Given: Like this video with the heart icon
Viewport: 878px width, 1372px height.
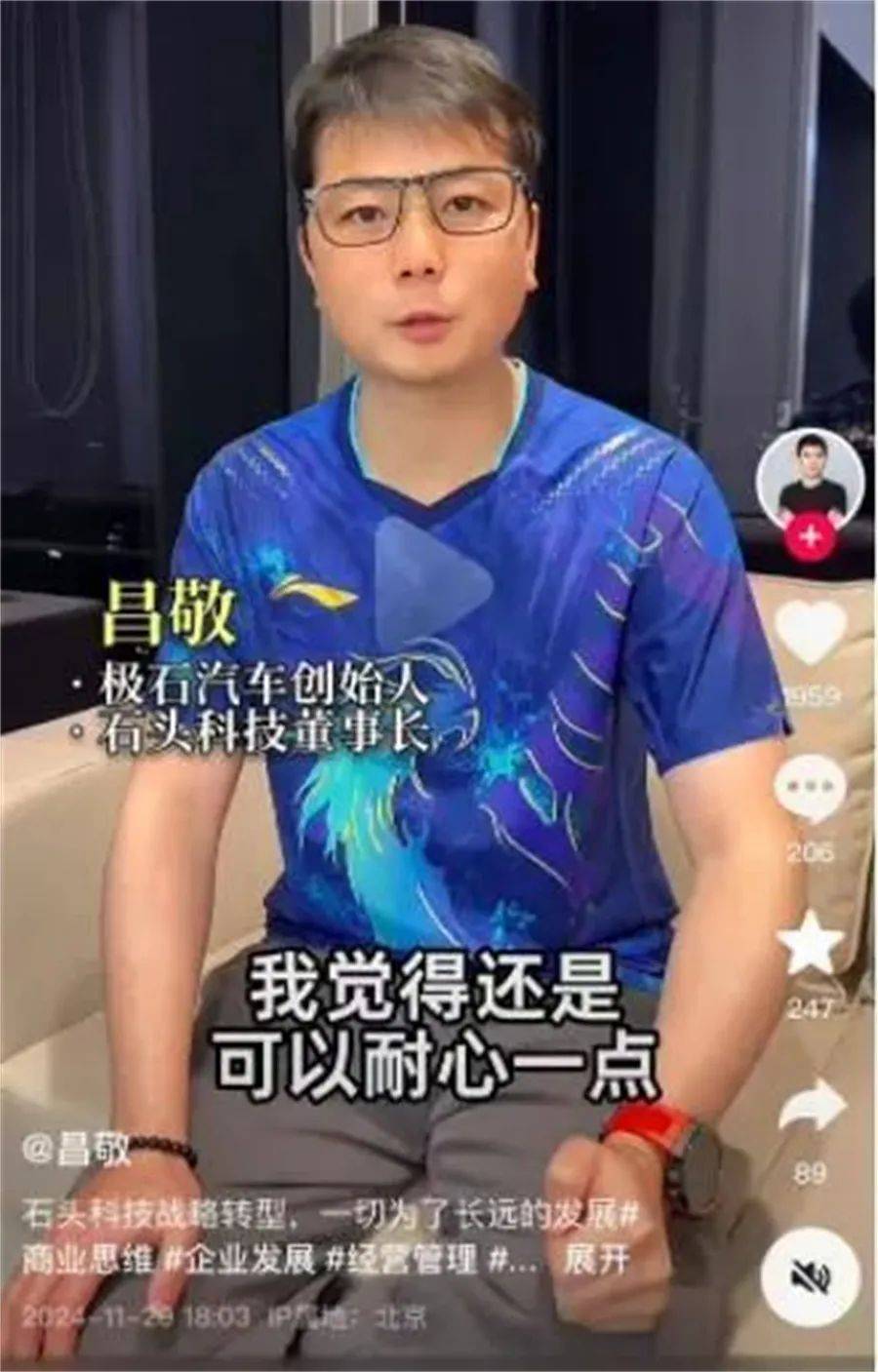Looking at the screenshot, I should (811, 633).
